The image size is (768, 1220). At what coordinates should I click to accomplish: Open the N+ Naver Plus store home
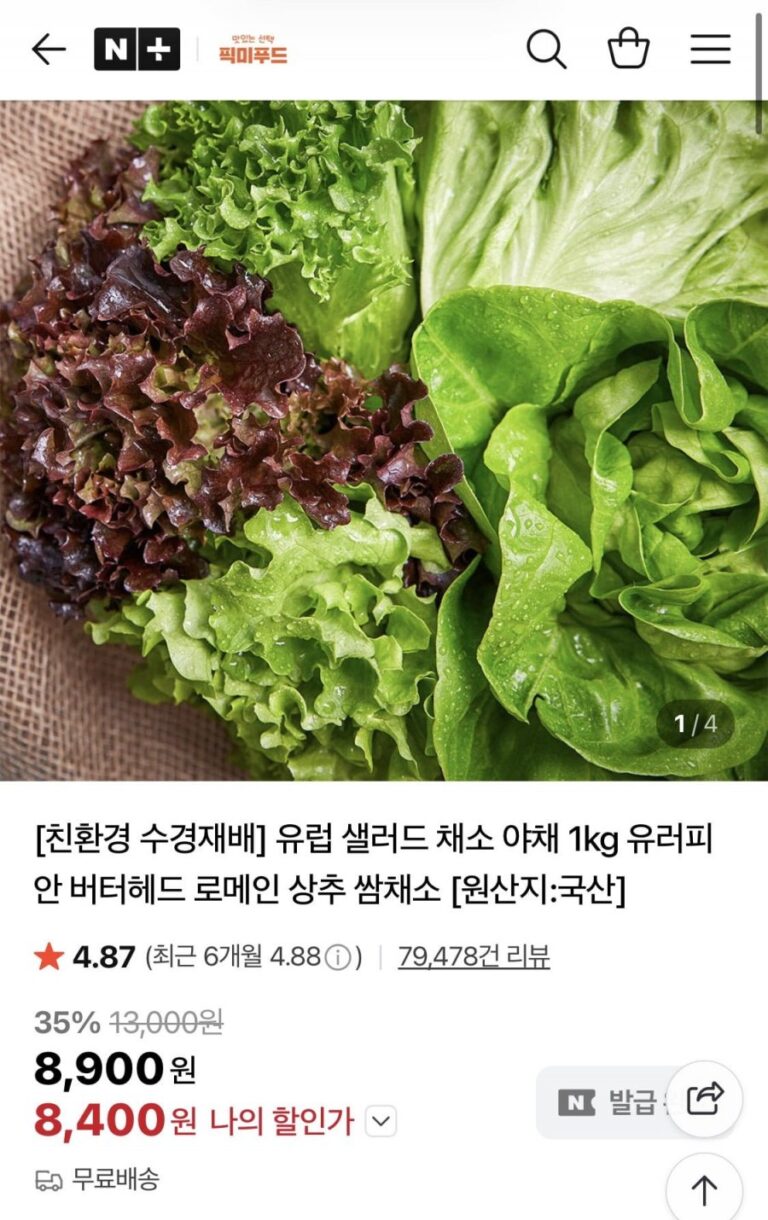(x=137, y=49)
